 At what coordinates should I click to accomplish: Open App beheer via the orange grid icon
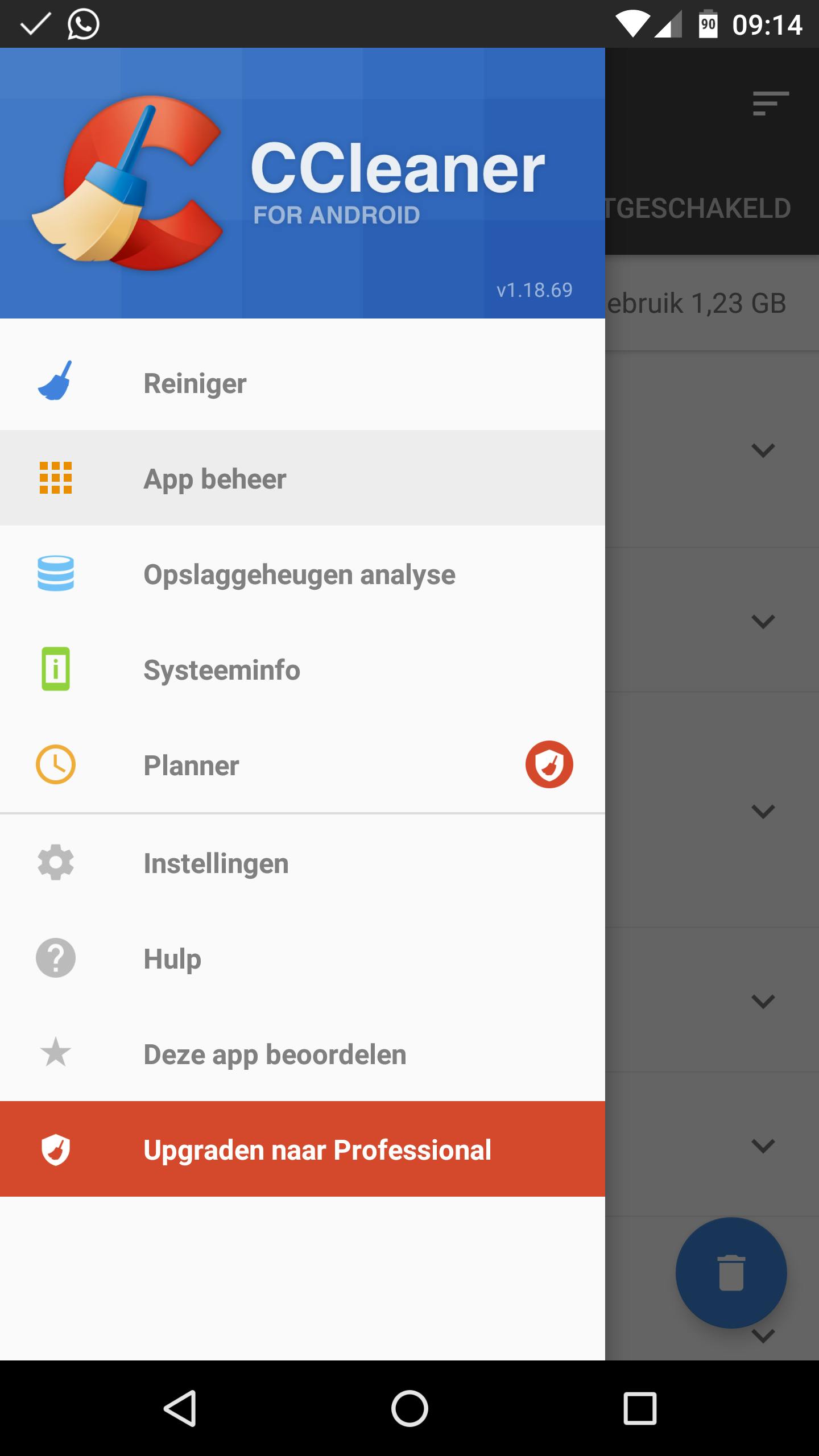56,478
